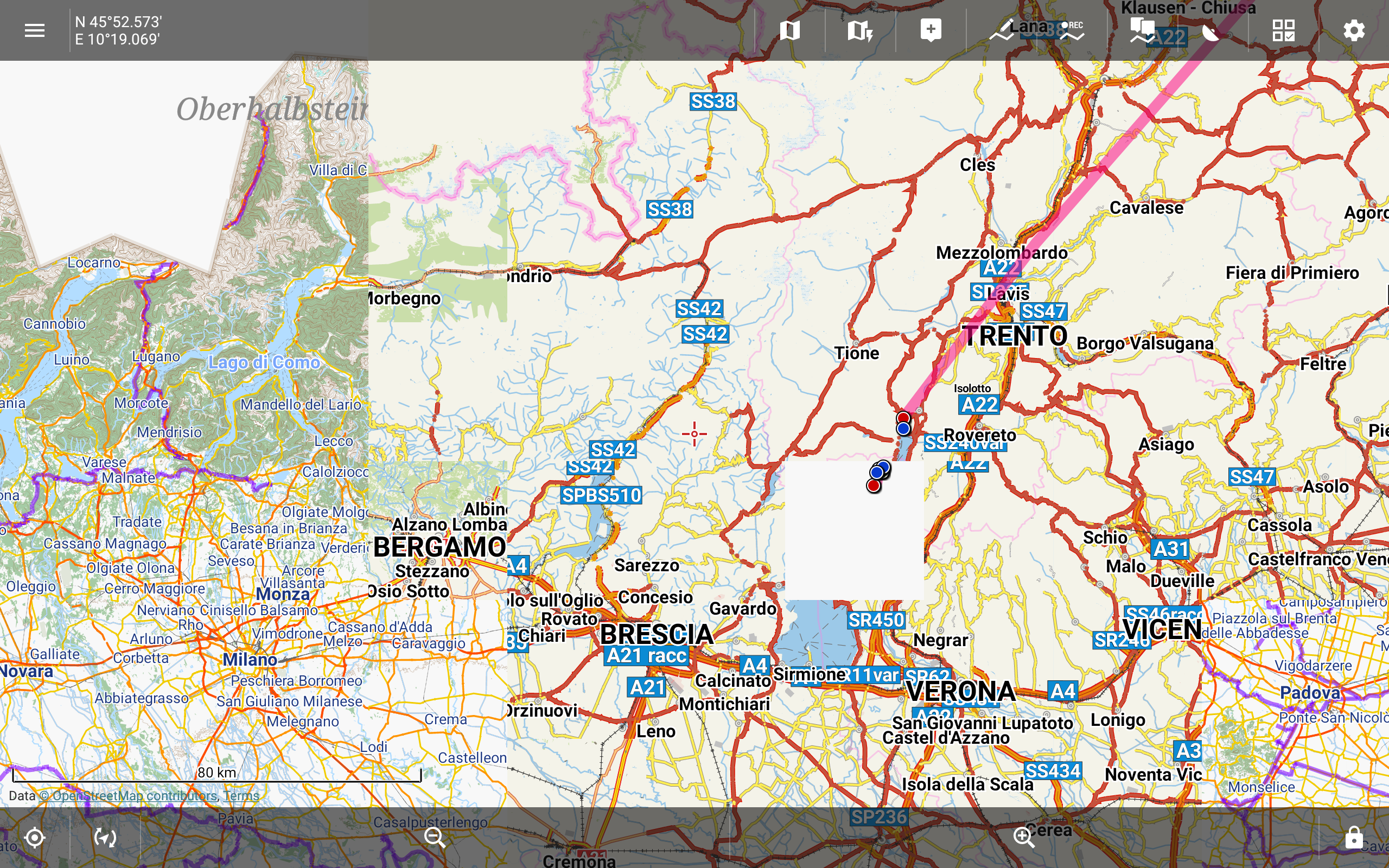Add a new point

(x=931, y=30)
